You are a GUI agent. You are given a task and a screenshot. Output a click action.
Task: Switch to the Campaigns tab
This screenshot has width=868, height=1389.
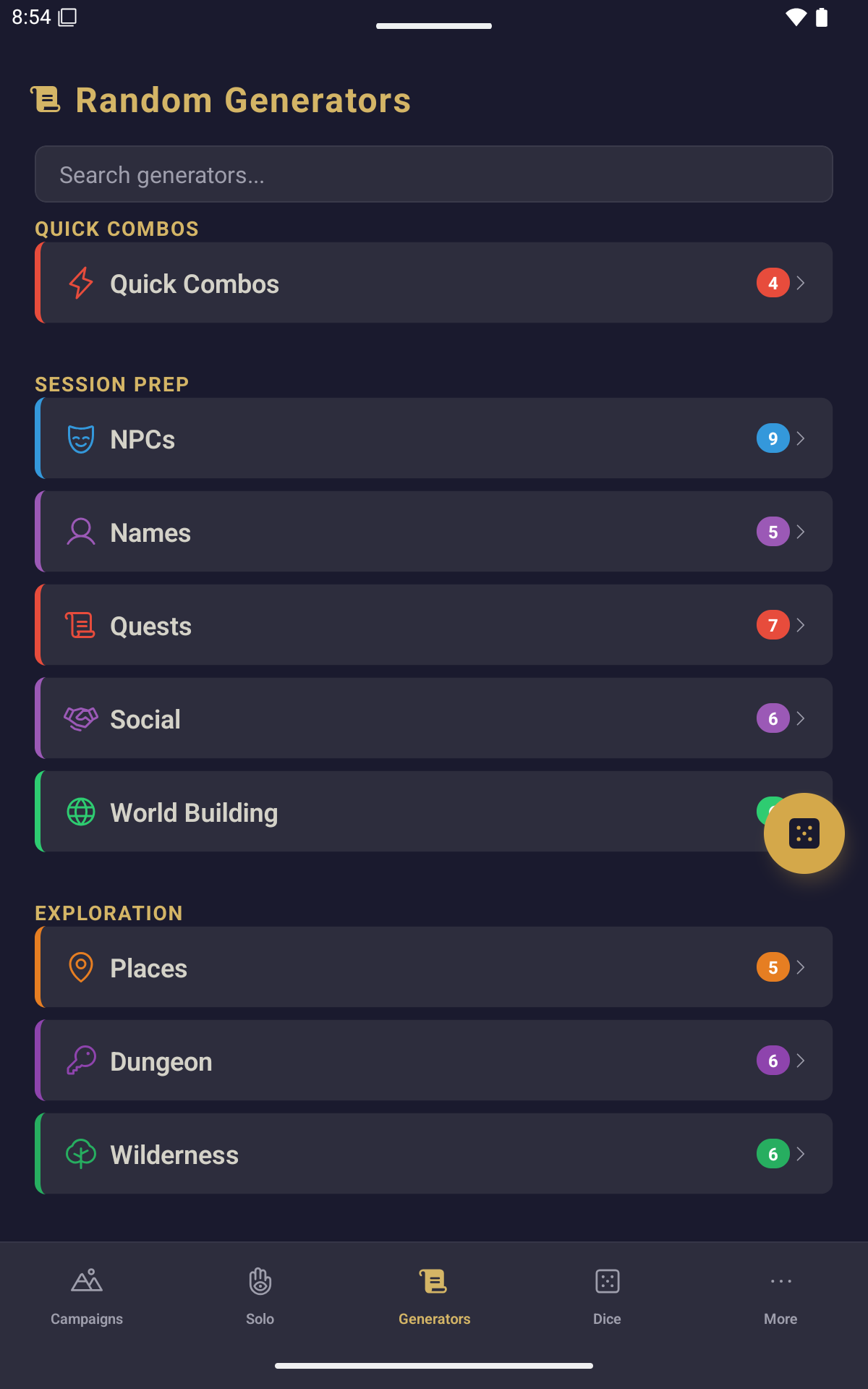click(x=87, y=1296)
